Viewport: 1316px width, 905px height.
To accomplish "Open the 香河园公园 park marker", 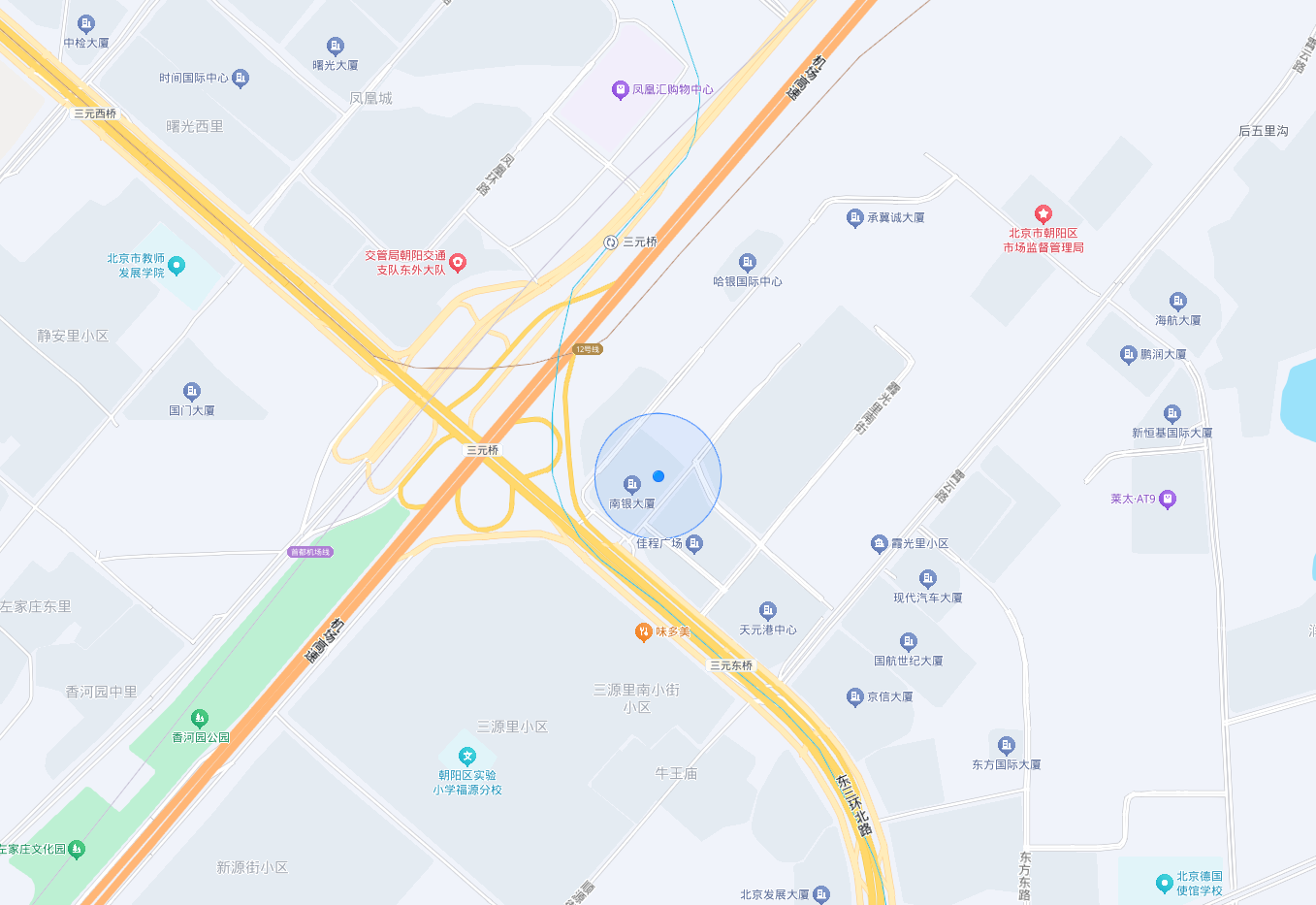I will (200, 719).
